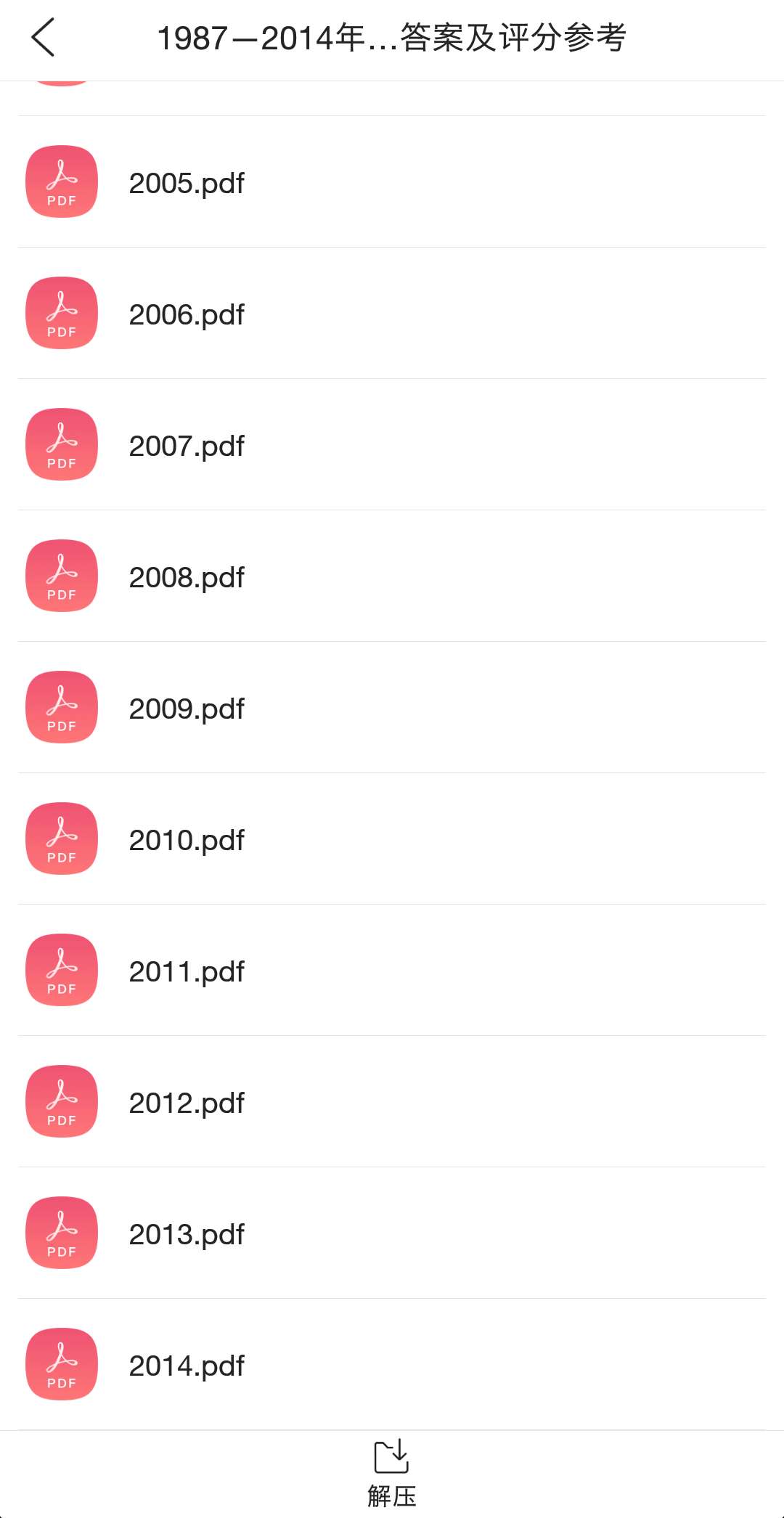Screen dimensions: 784x1518
Task: Go back using the top-left arrow
Action: tap(44, 38)
